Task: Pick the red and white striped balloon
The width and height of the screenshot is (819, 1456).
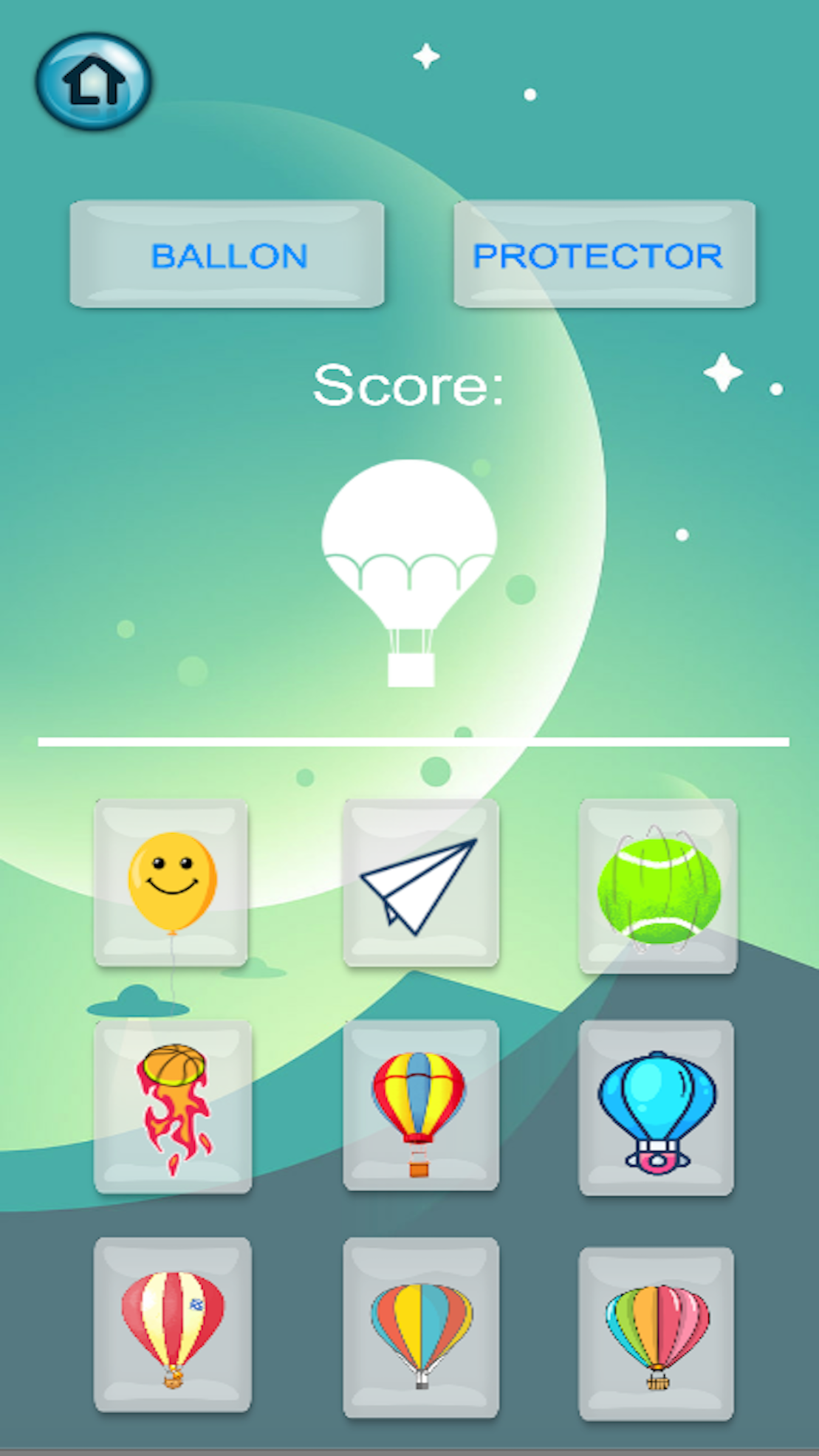Action: [173, 1325]
